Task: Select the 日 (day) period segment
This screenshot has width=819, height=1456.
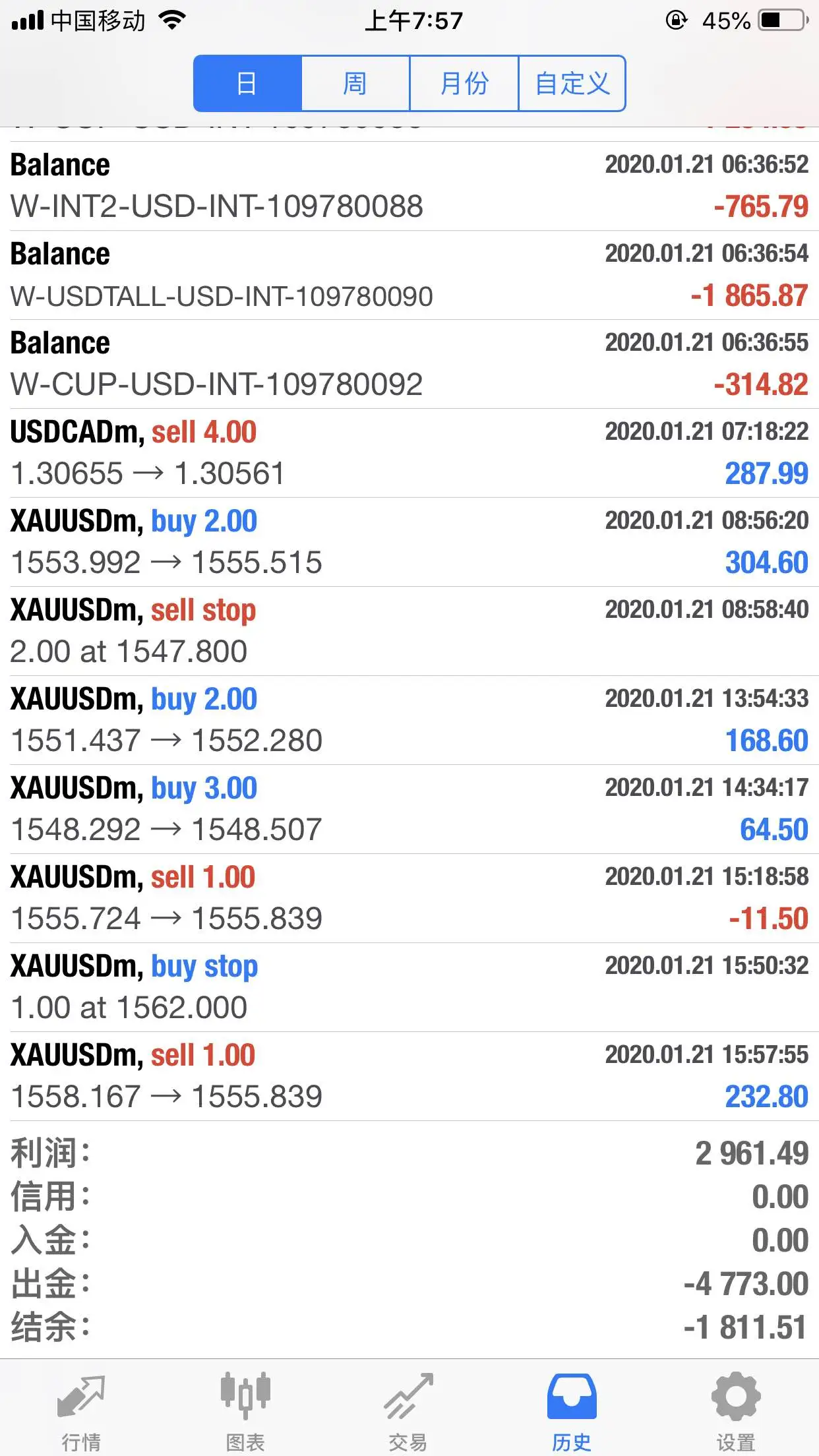Action: point(247,84)
